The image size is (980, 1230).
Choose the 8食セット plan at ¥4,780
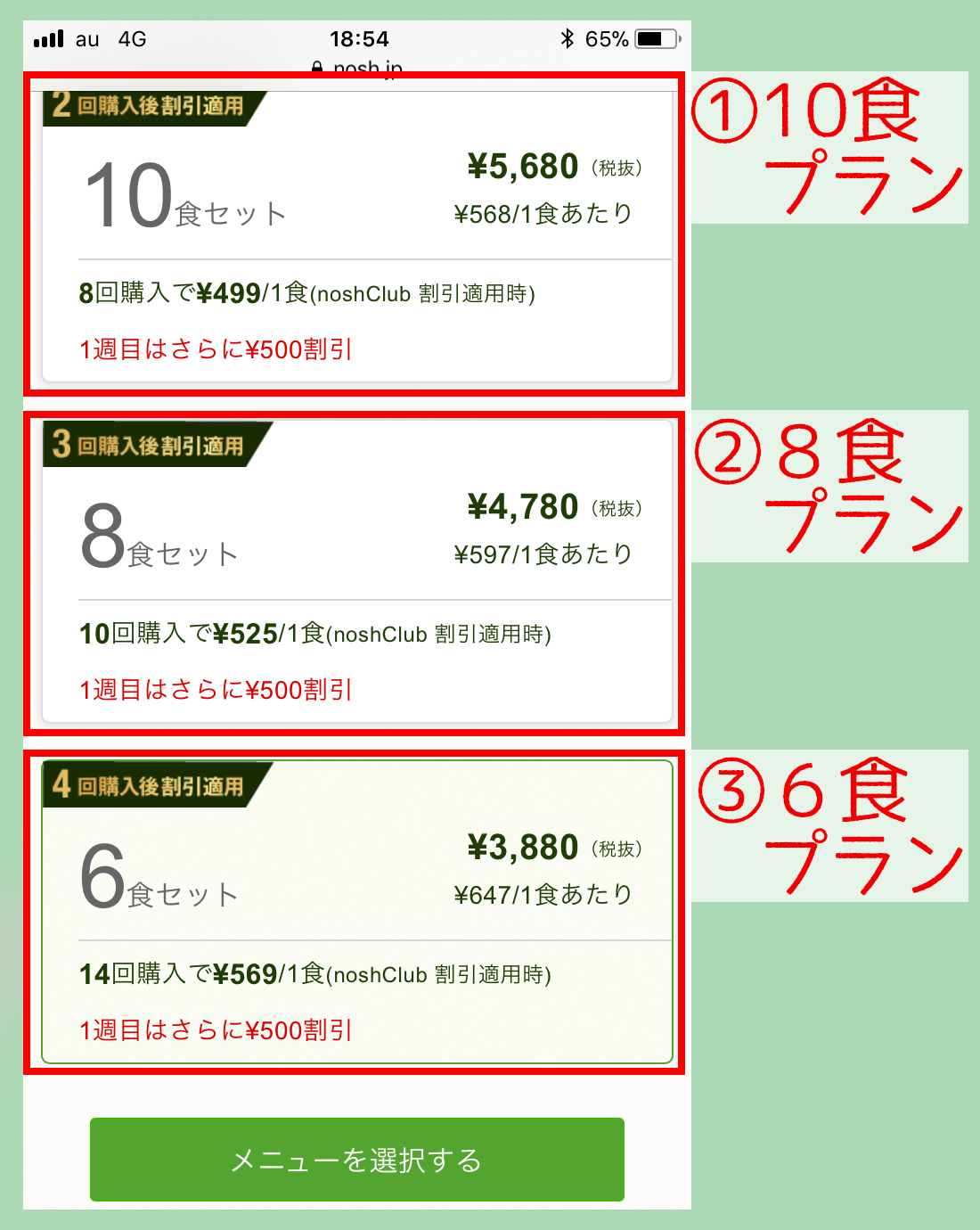356,572
